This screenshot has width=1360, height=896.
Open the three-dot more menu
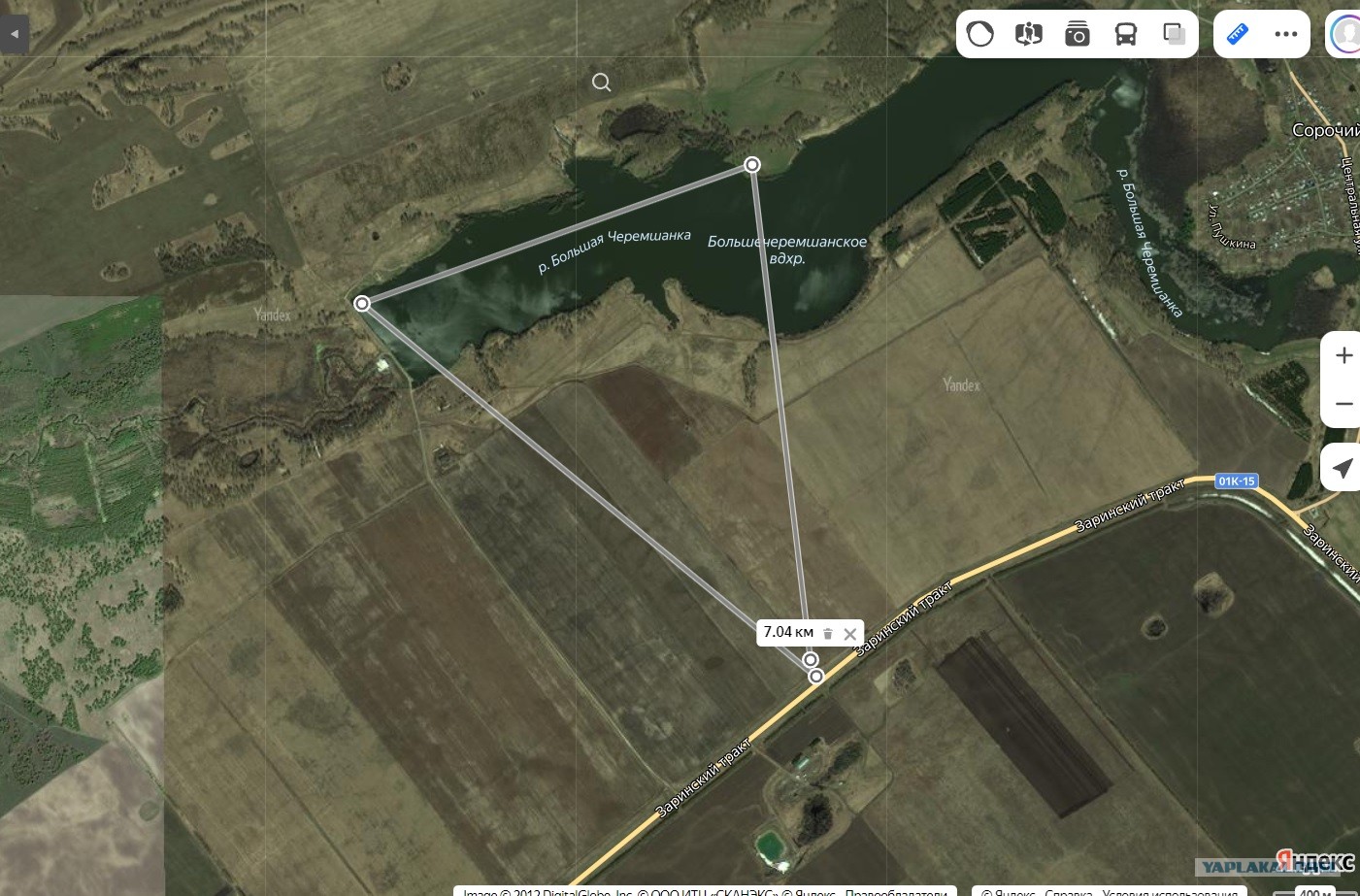point(1286,35)
